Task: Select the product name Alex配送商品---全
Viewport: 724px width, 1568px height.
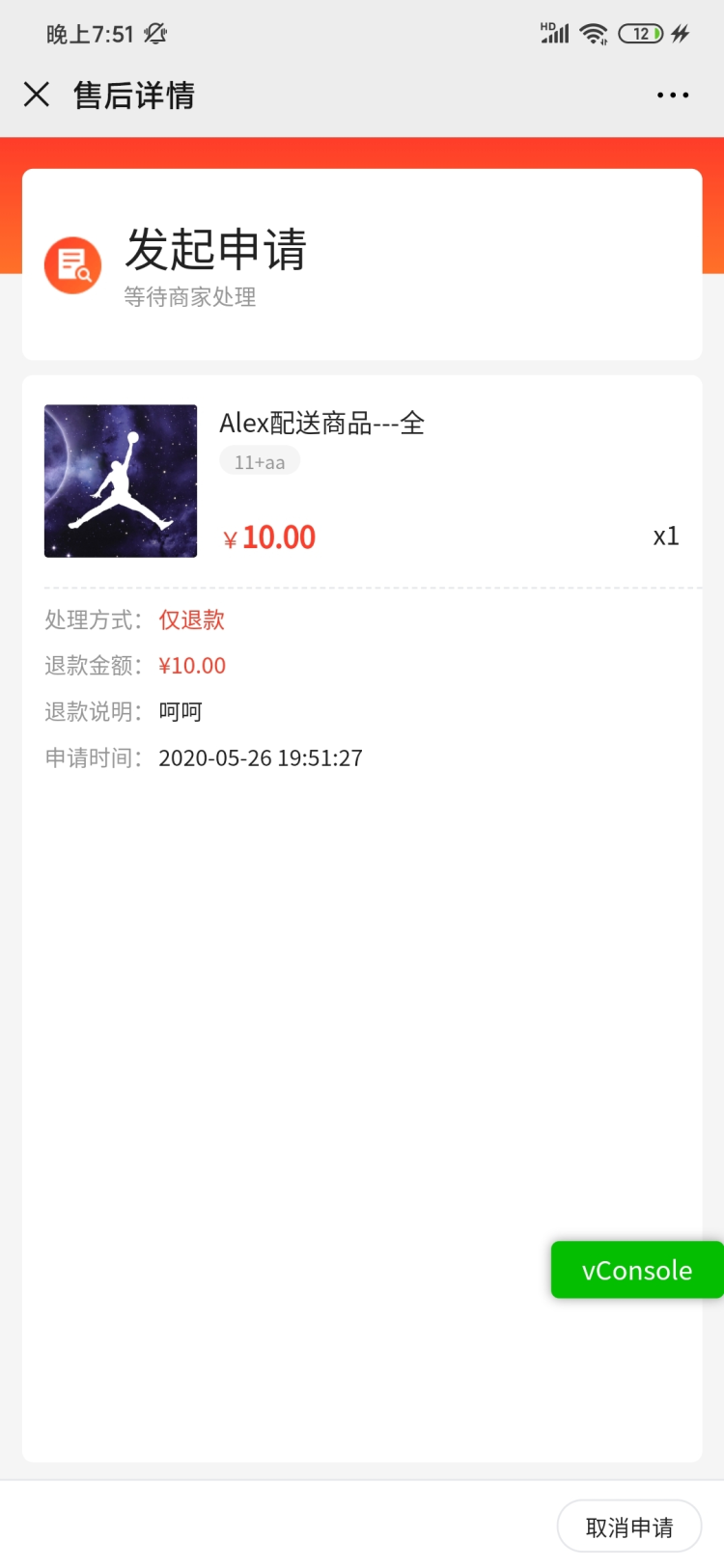Action: coord(320,424)
